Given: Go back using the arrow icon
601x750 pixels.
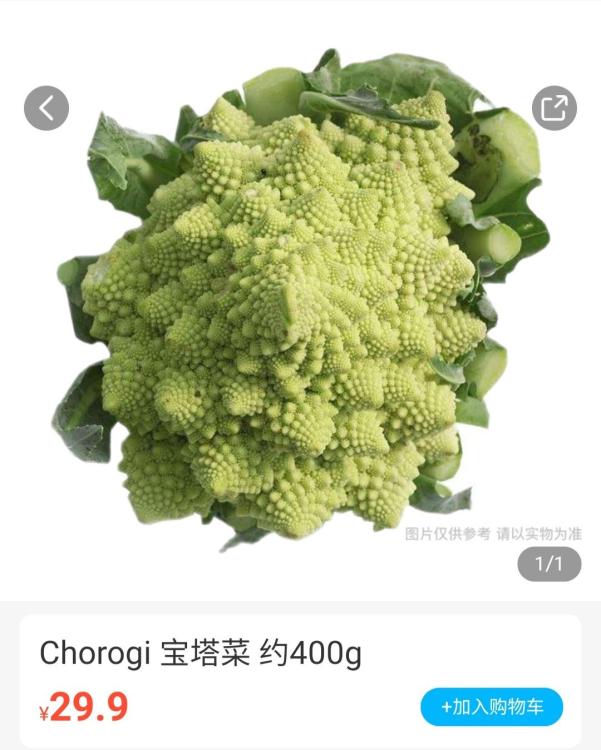Looking at the screenshot, I should (x=46, y=107).
